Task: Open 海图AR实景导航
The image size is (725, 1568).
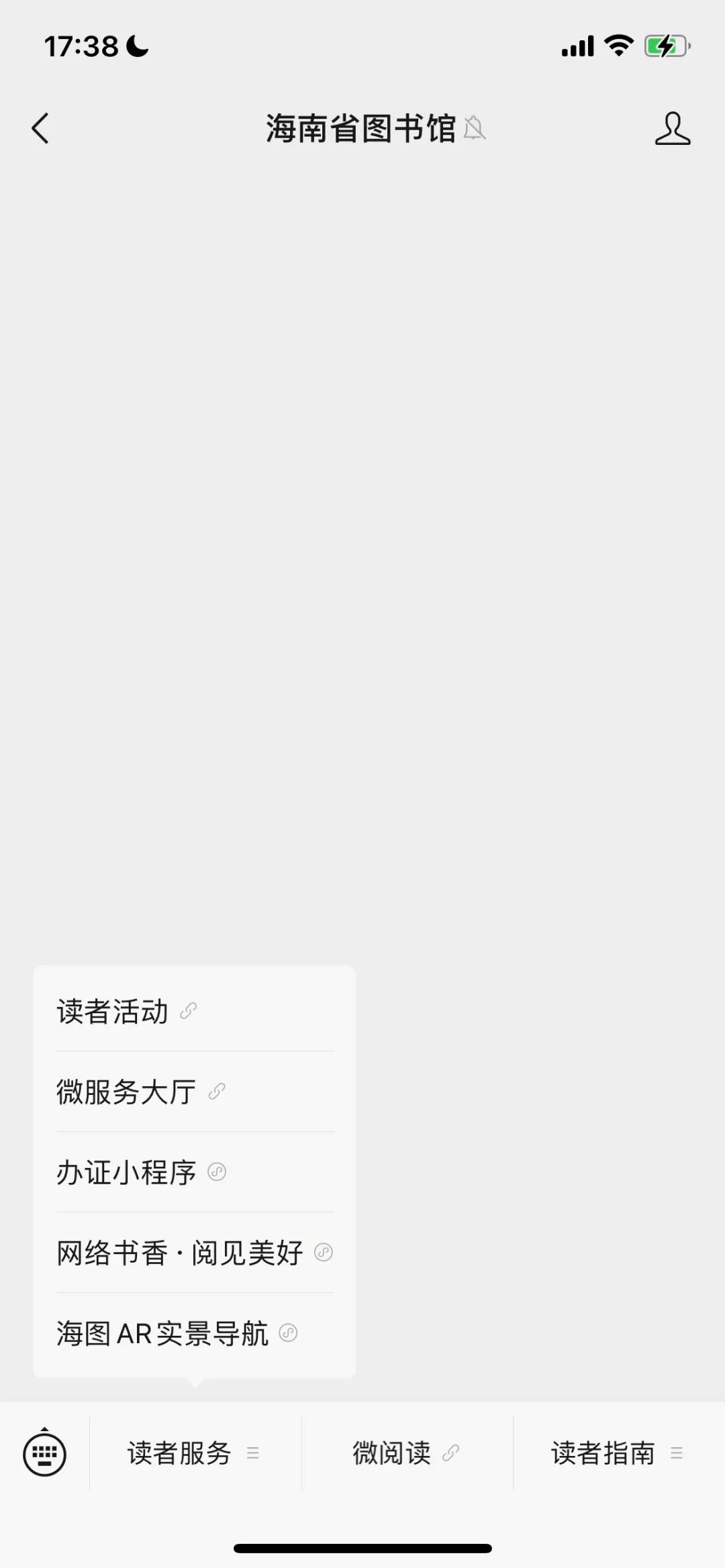Action: tap(195, 1333)
